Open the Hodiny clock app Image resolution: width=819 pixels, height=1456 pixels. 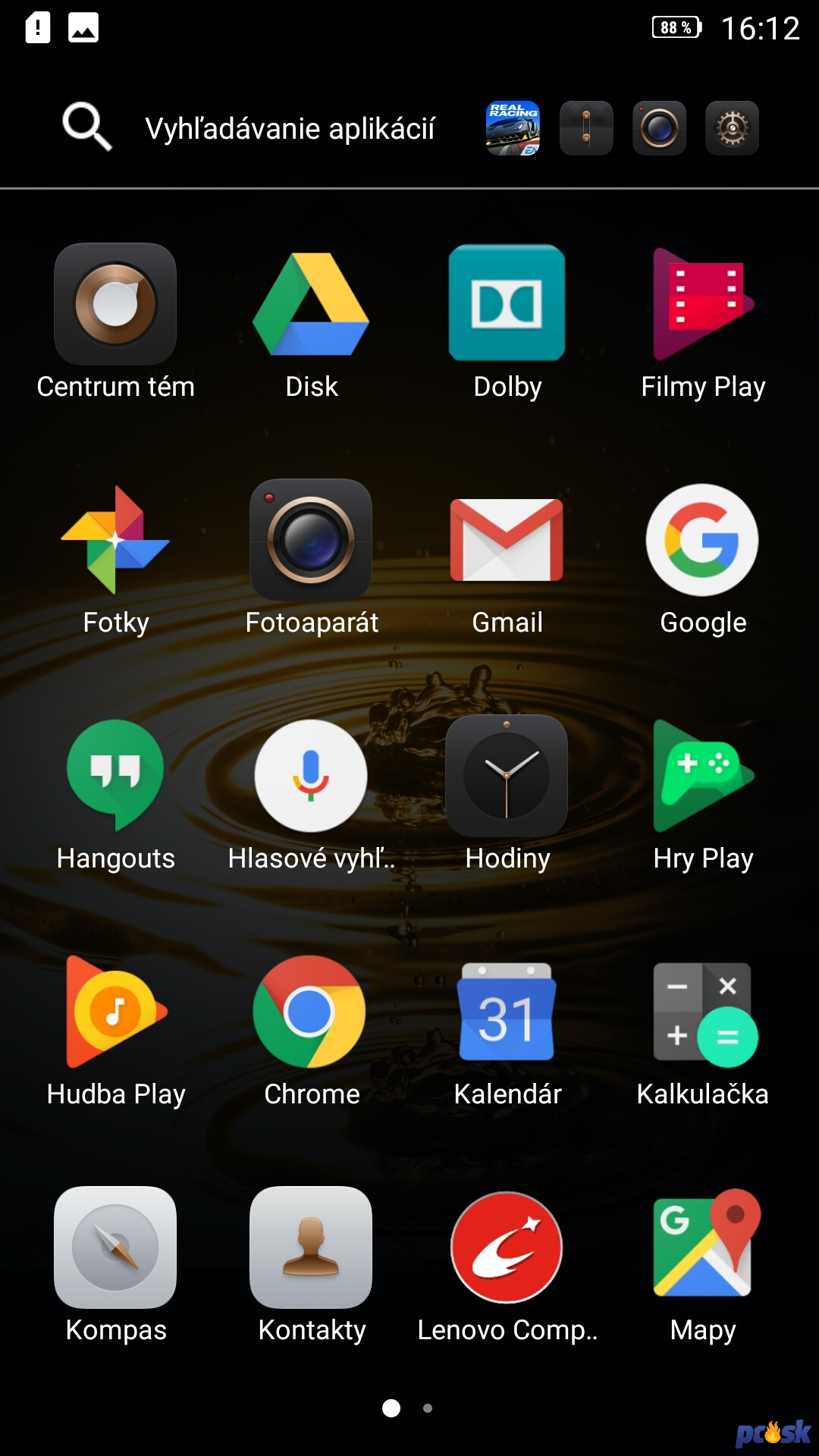point(507,776)
